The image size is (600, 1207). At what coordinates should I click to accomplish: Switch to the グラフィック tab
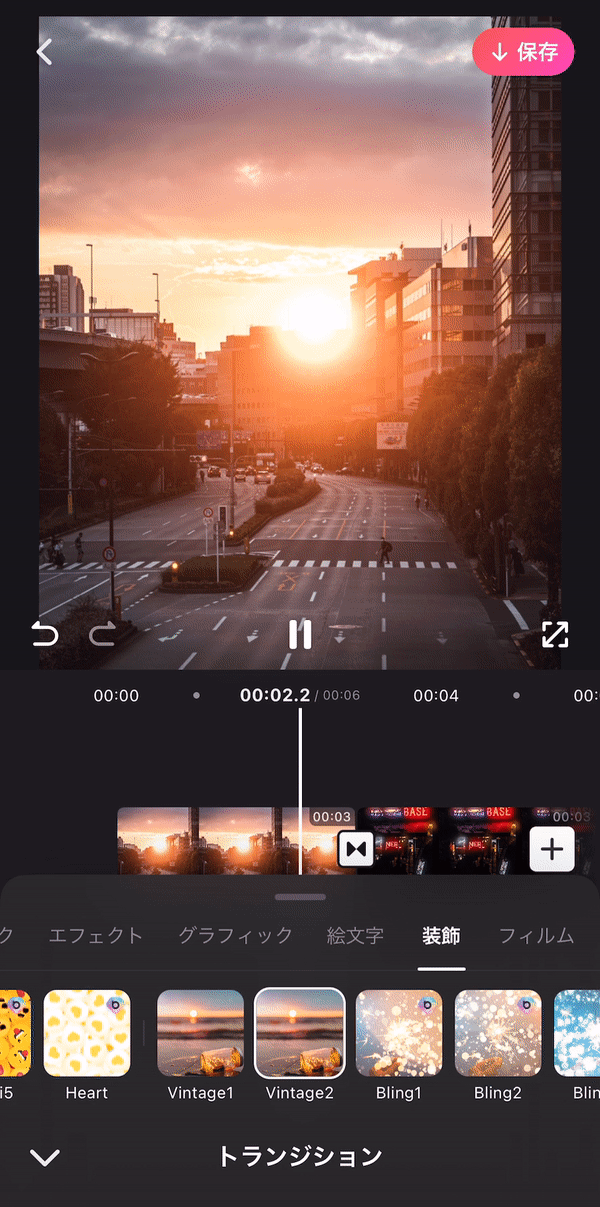pos(235,936)
